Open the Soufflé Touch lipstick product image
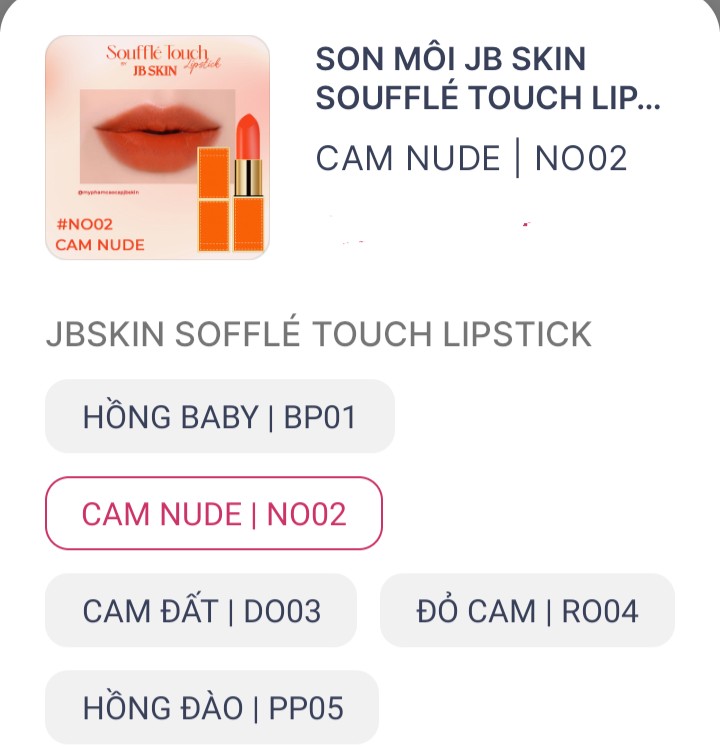The image size is (720, 747). [x=157, y=147]
